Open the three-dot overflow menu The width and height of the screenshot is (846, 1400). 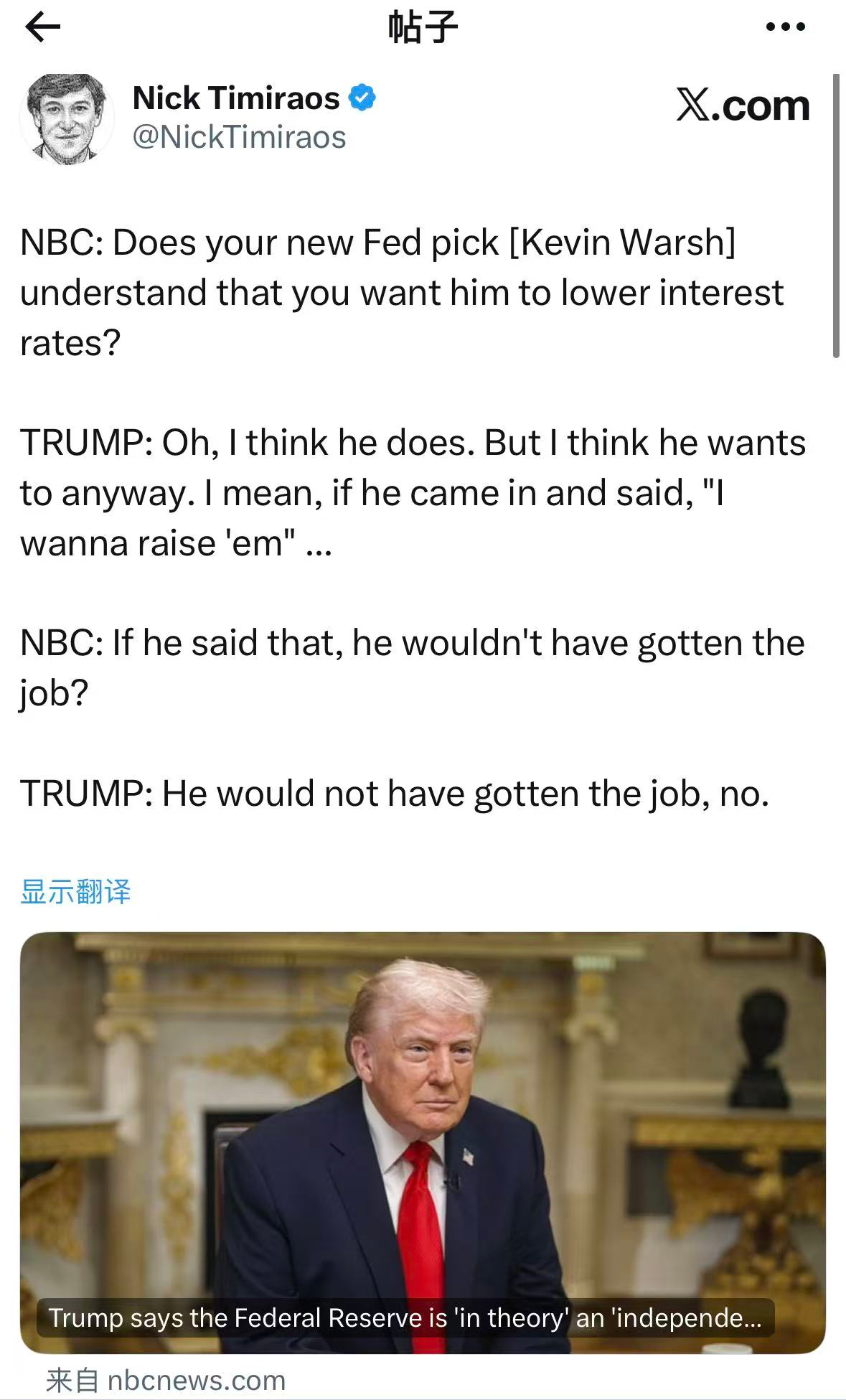point(785,27)
